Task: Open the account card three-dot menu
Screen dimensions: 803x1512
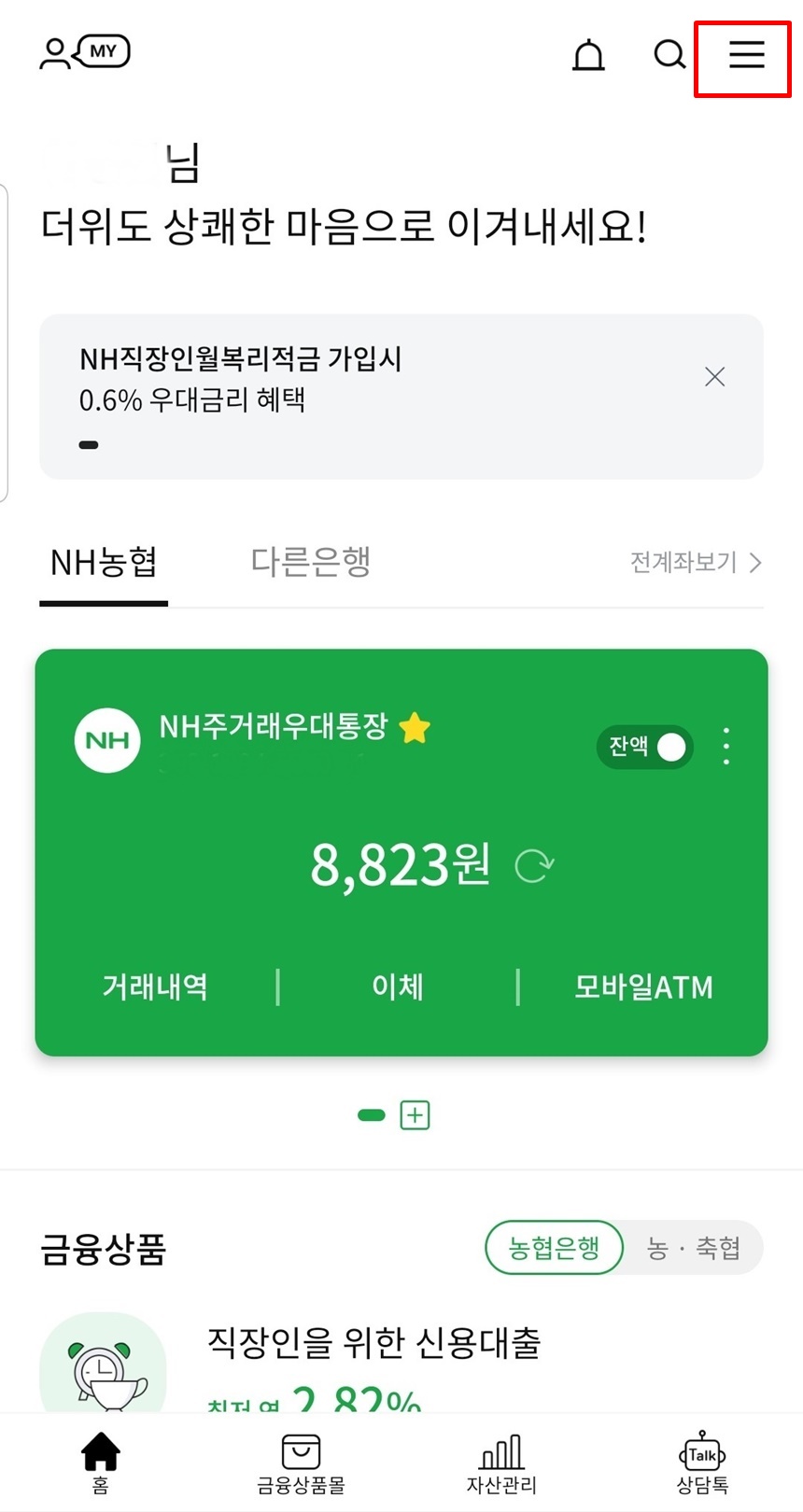Action: point(726,747)
